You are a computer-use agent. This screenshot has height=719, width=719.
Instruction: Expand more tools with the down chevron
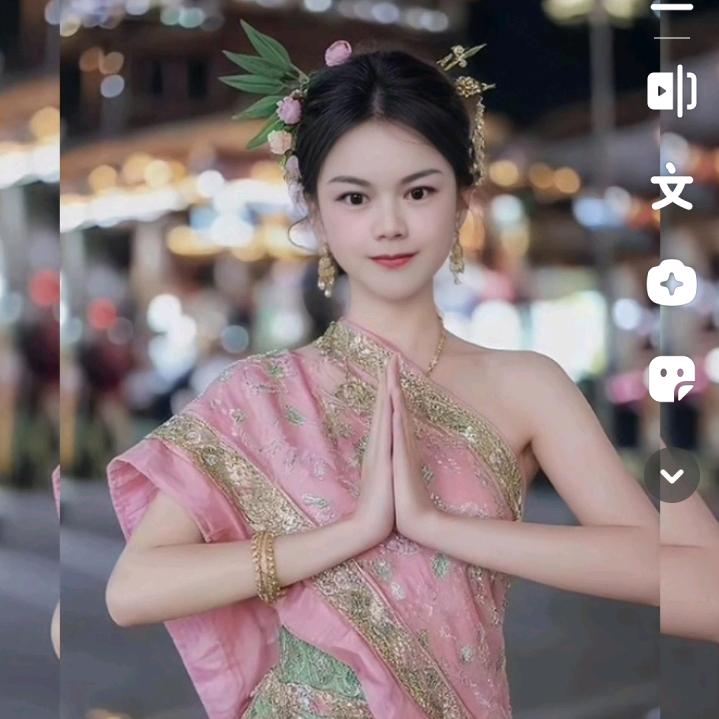pos(671,475)
